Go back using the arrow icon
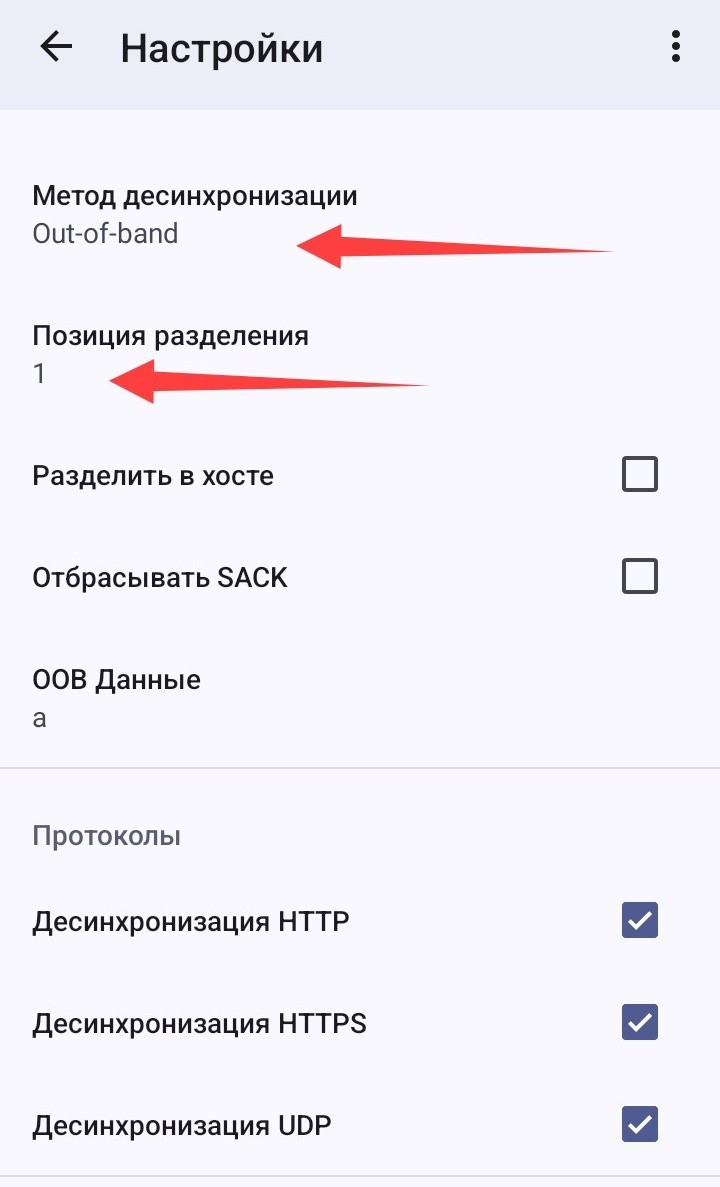Image resolution: width=720 pixels, height=1187 pixels. (57, 47)
